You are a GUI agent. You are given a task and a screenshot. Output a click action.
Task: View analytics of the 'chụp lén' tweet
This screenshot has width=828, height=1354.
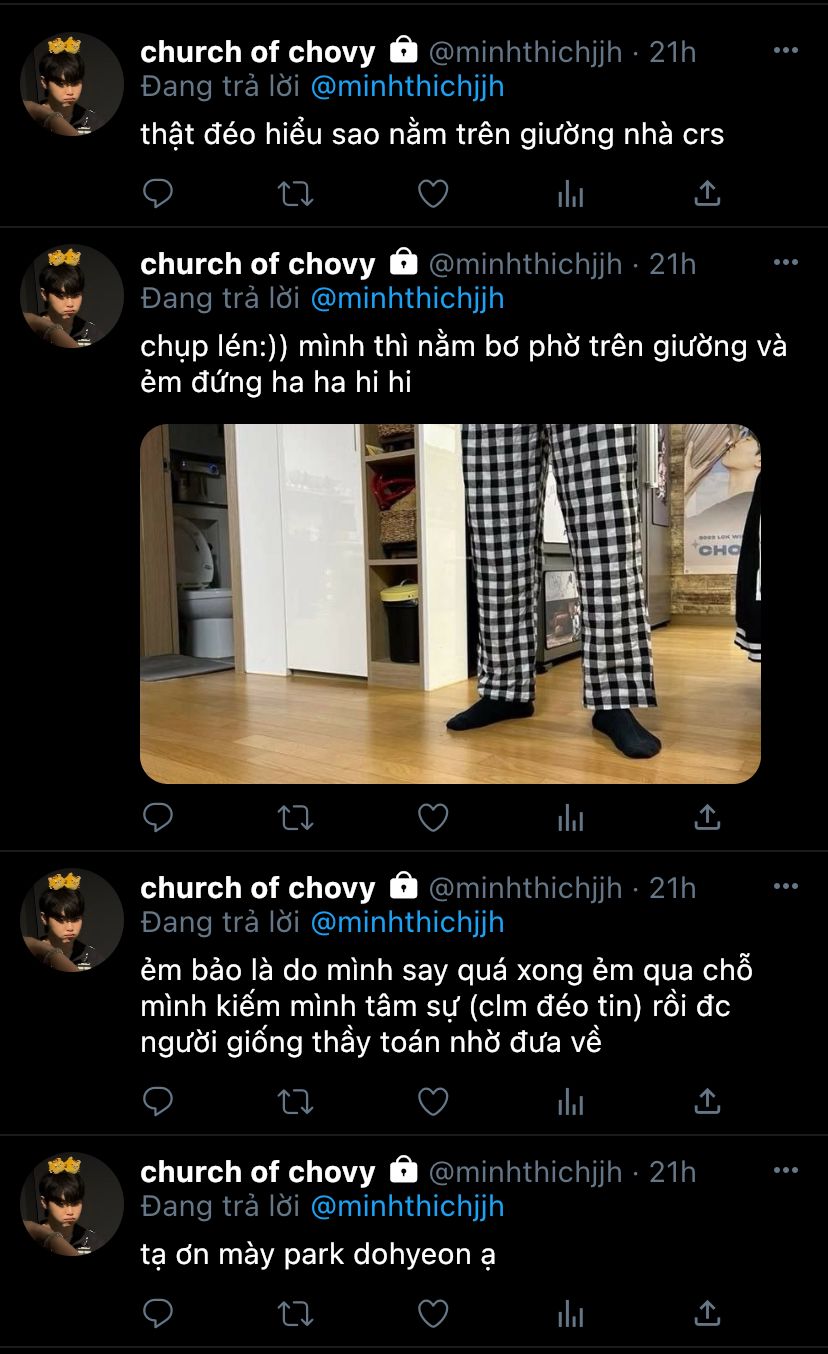[570, 818]
